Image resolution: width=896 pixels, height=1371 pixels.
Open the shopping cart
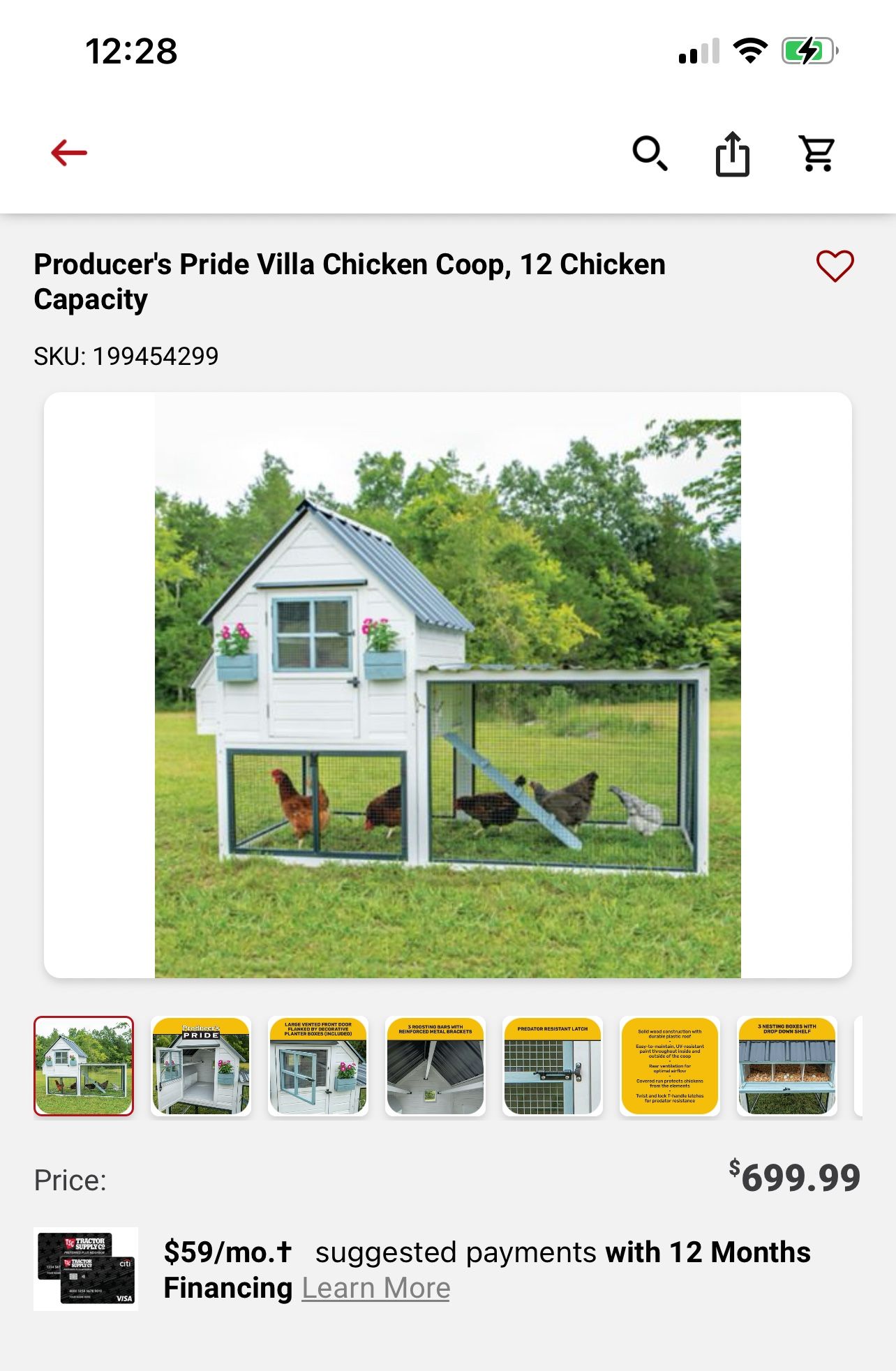point(817,153)
